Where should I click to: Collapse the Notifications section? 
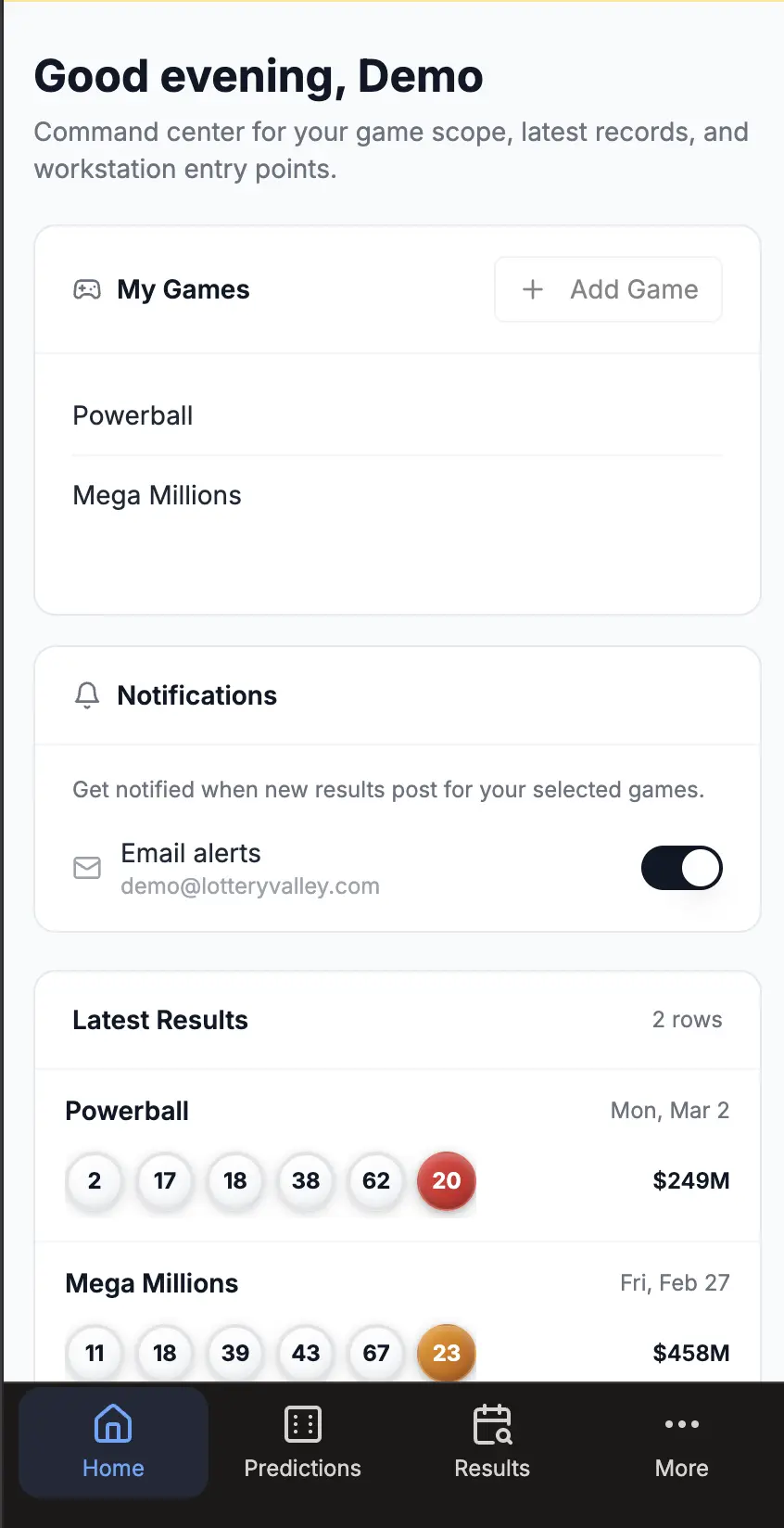tap(197, 695)
